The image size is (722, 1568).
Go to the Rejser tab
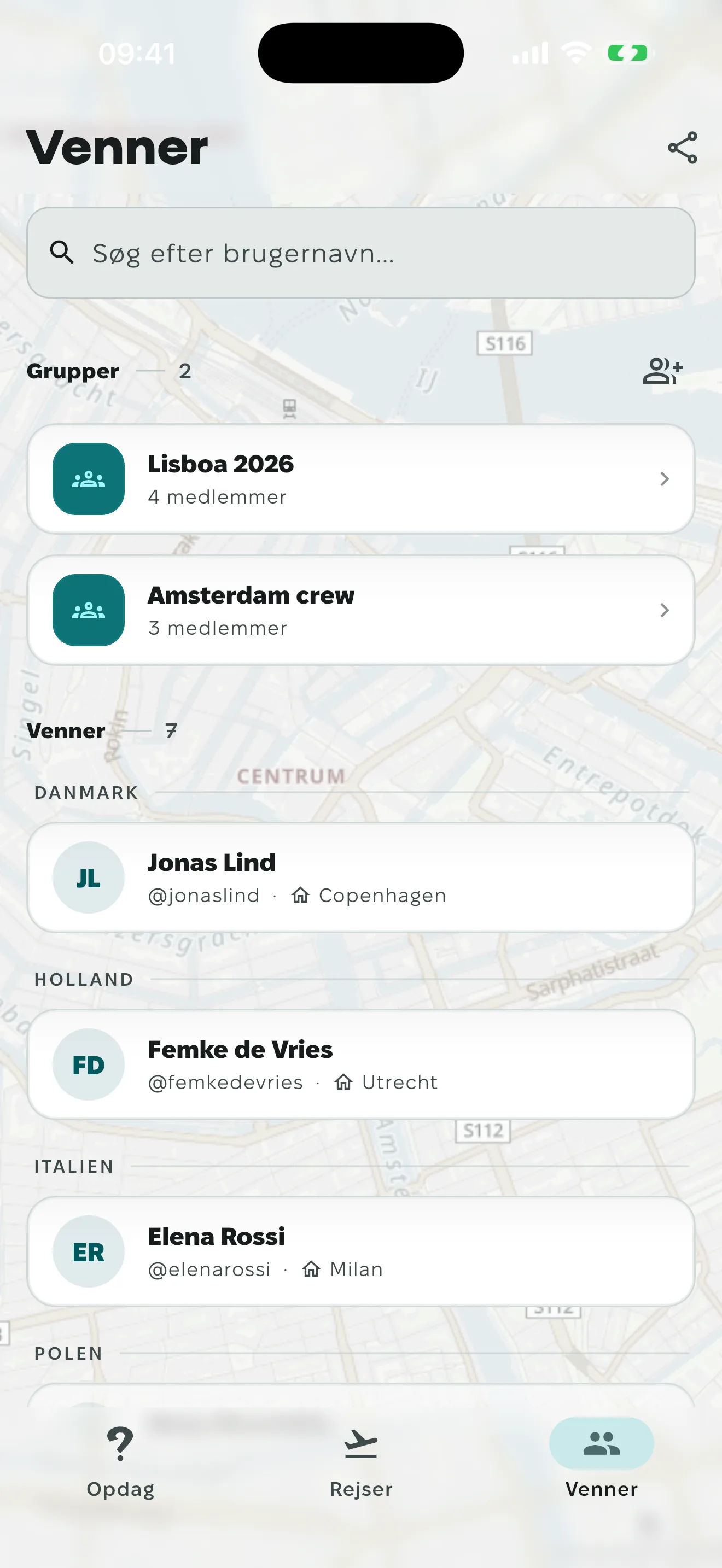coord(361,1461)
